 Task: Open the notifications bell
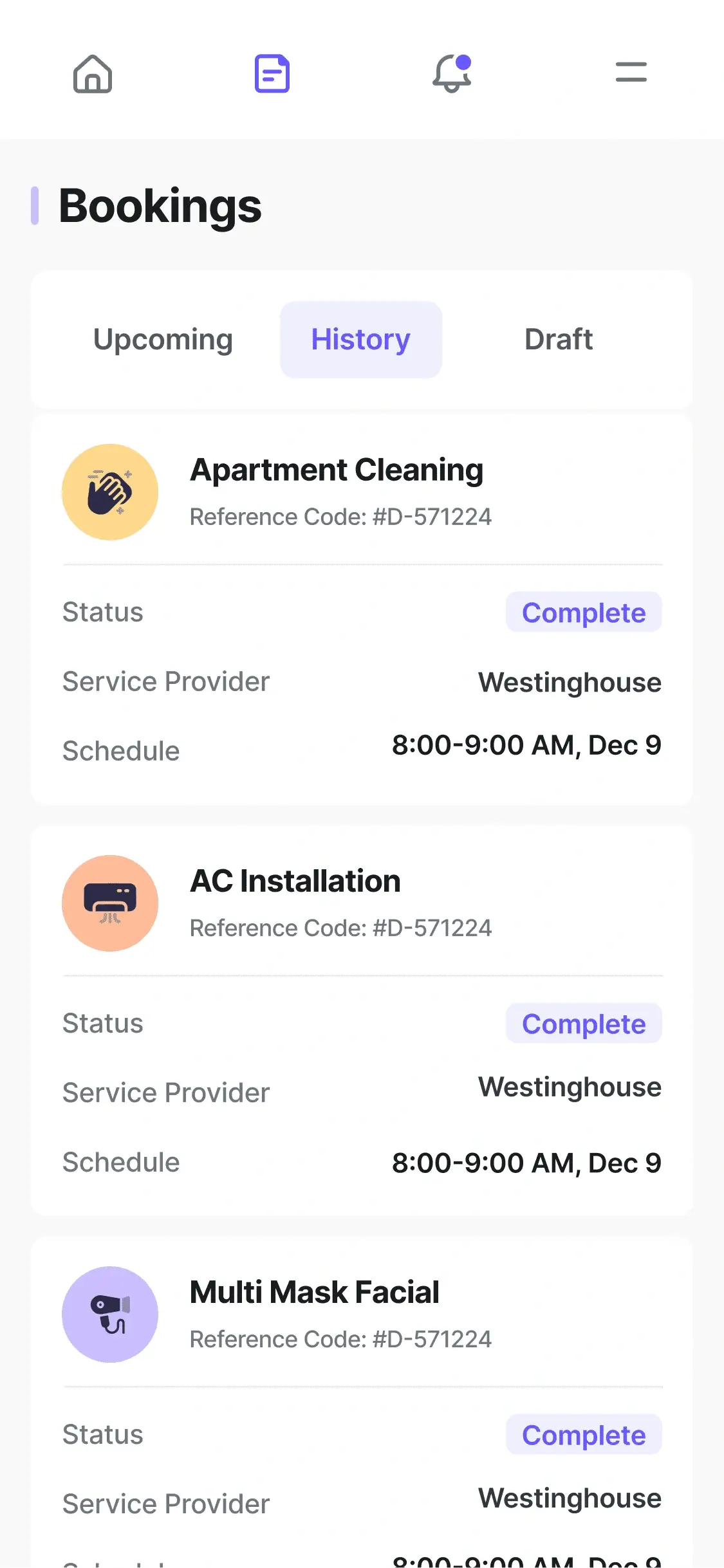[x=452, y=73]
